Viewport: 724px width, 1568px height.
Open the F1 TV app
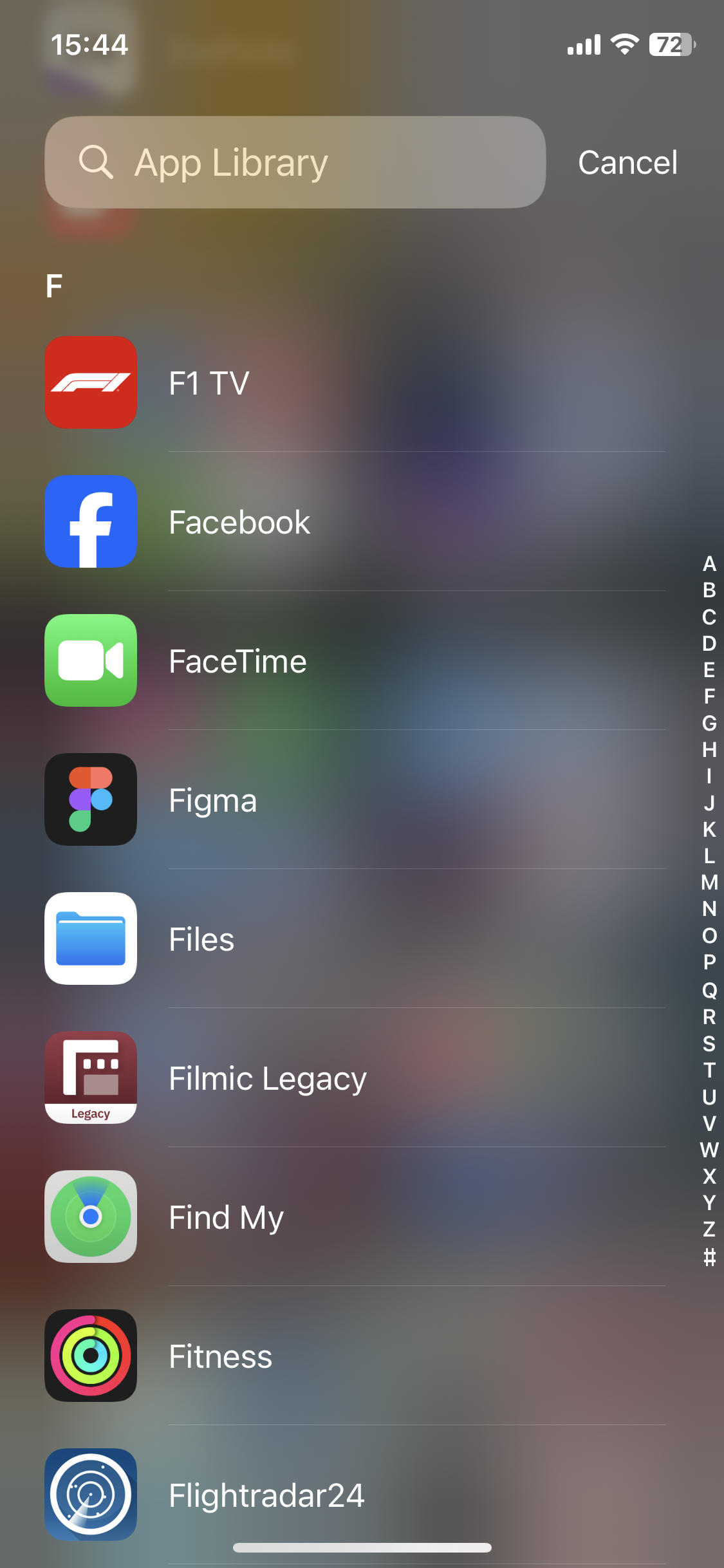point(355,382)
